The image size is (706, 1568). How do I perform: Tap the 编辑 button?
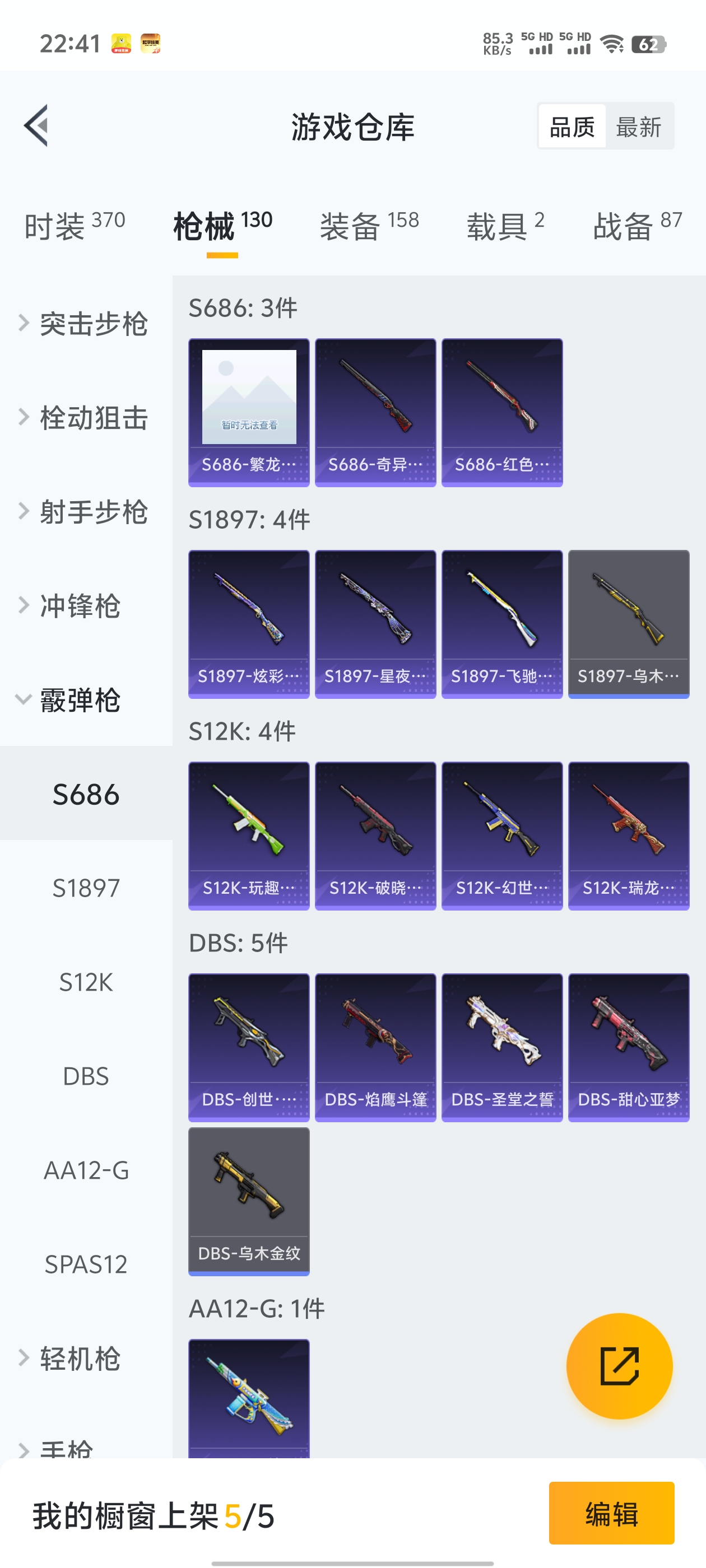(611, 1513)
